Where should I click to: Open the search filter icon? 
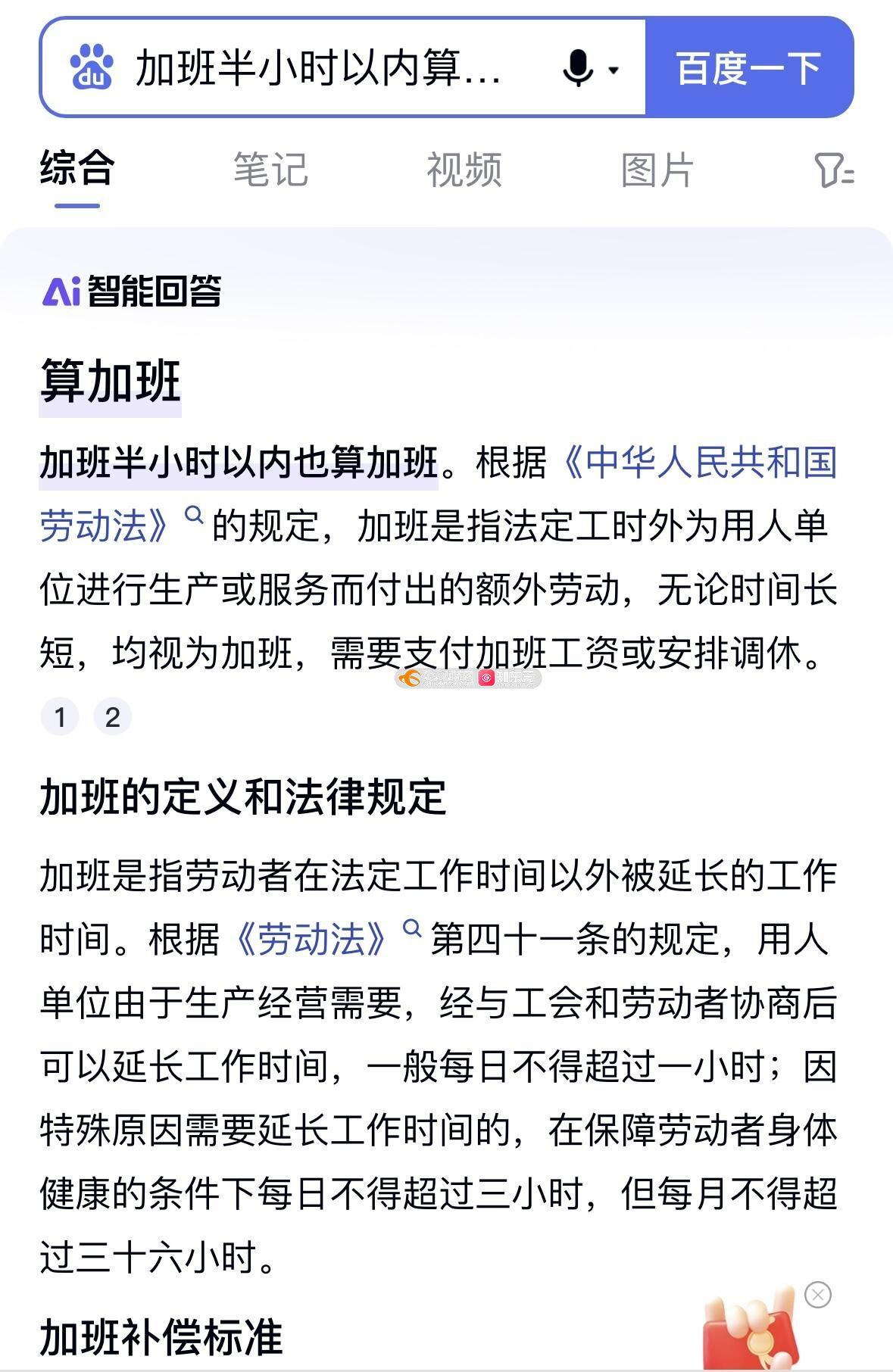pos(833,170)
